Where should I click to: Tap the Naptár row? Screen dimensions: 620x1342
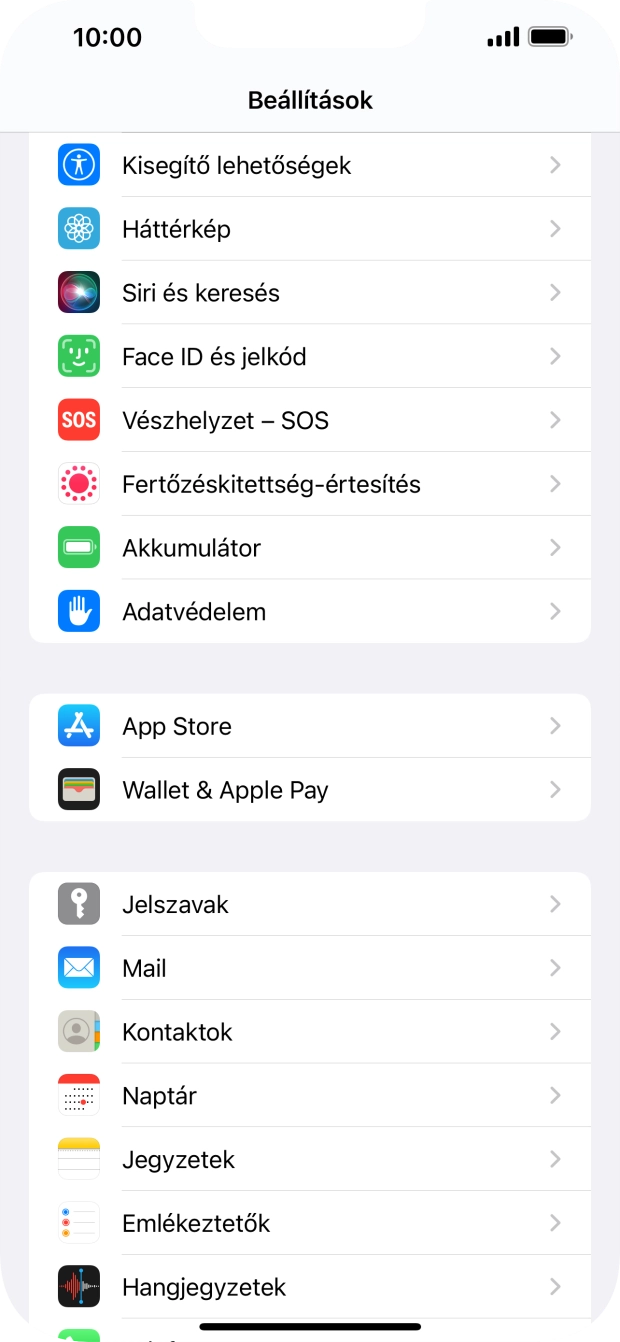(x=310, y=1096)
